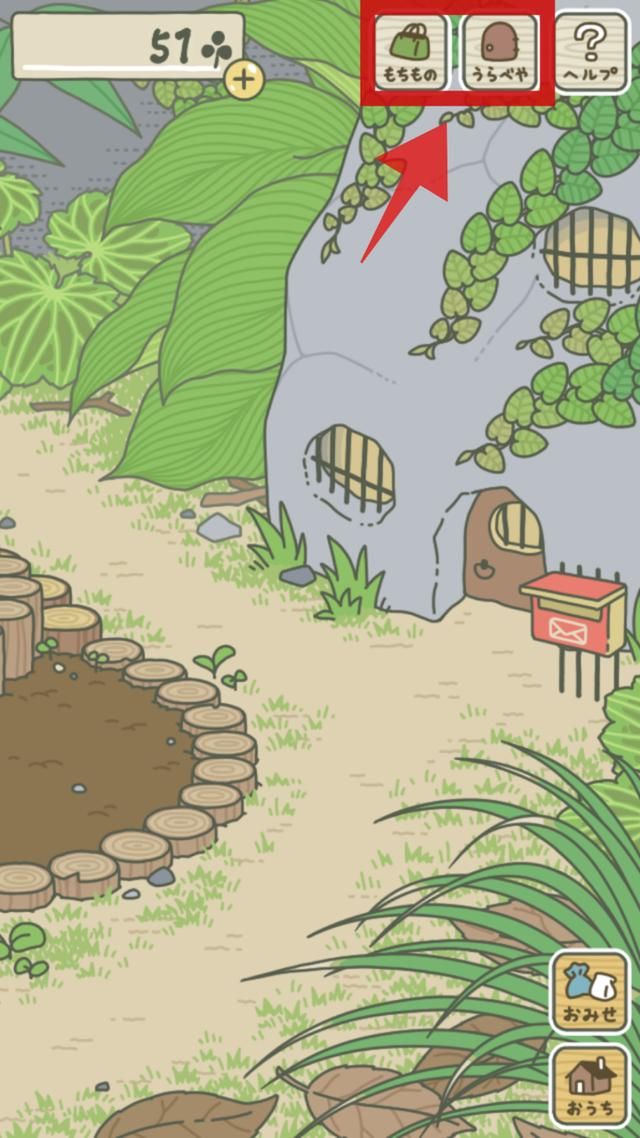Open the おみせ shop

click(590, 991)
